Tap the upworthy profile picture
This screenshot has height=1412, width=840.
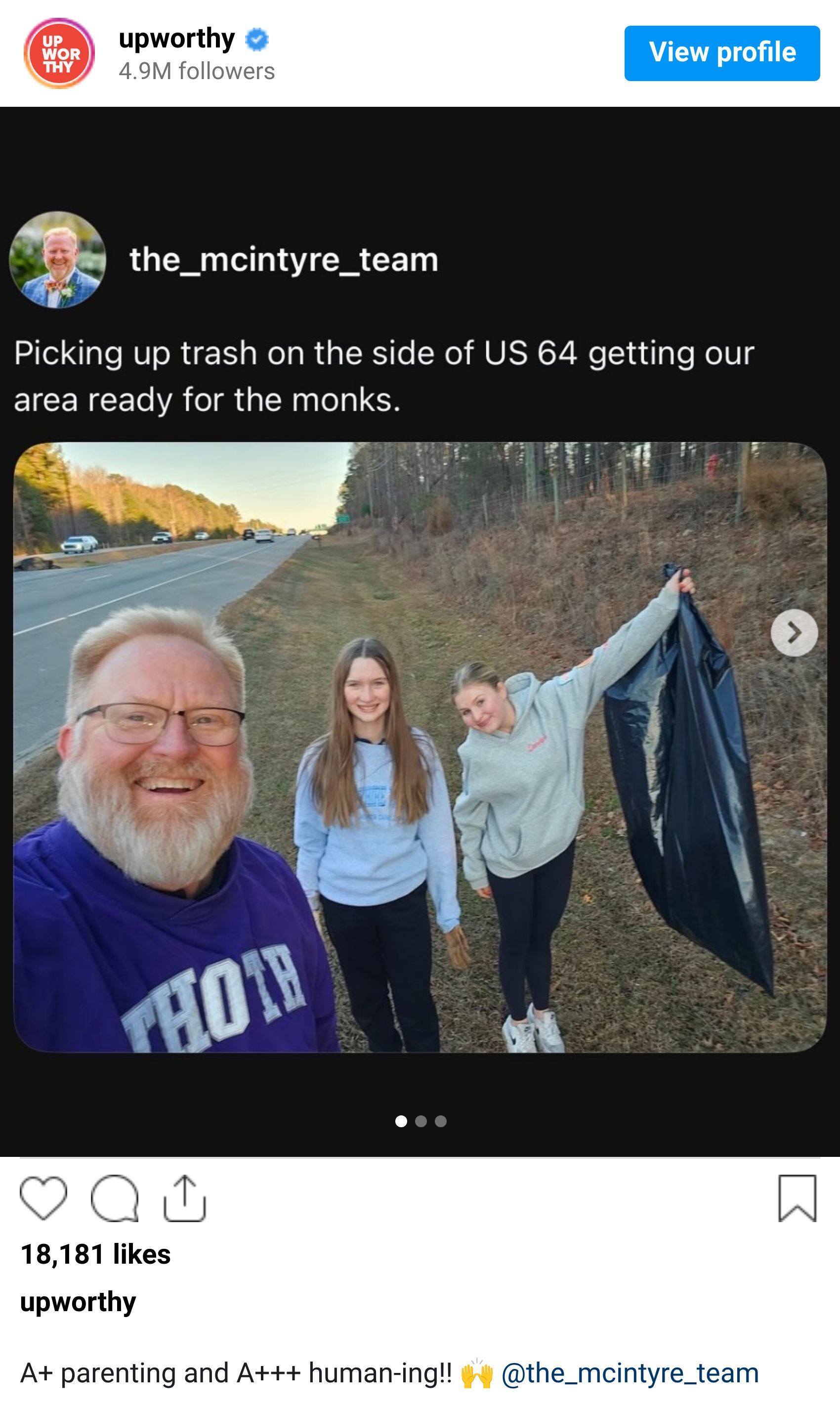(x=59, y=53)
